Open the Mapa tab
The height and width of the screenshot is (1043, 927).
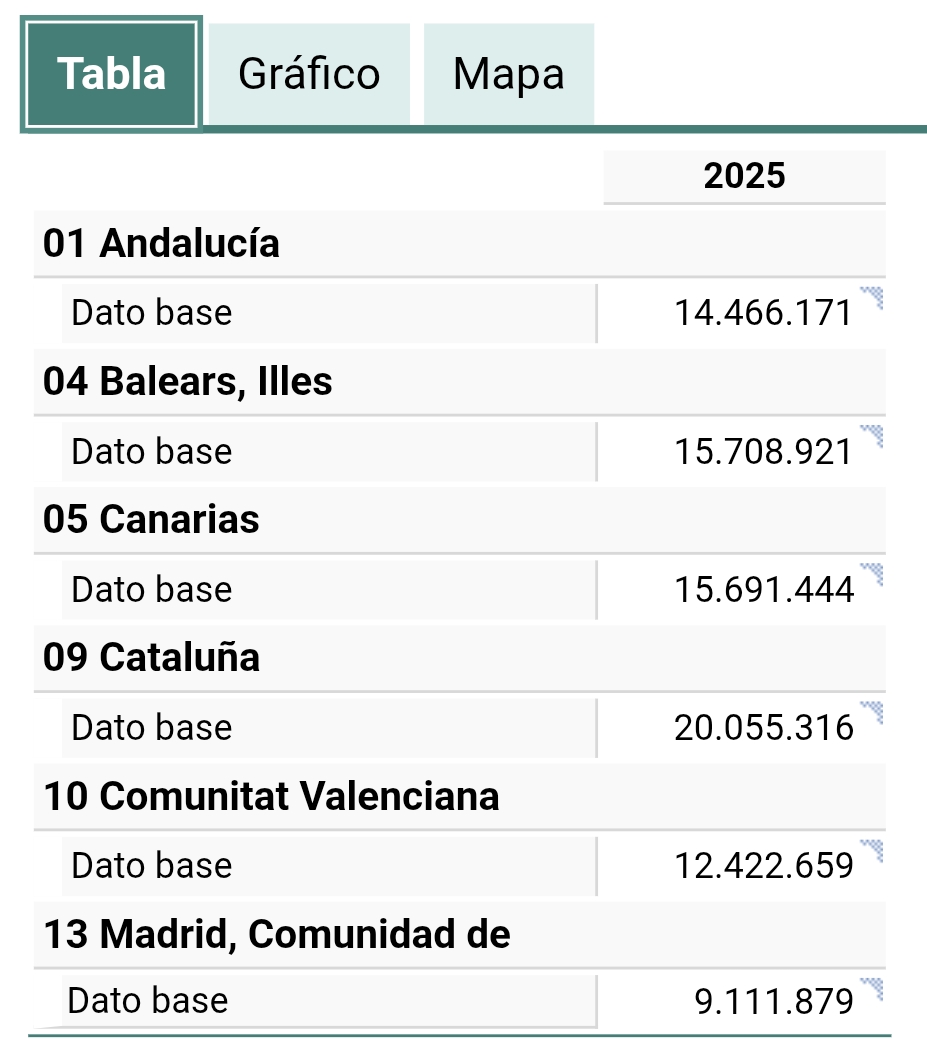508,74
